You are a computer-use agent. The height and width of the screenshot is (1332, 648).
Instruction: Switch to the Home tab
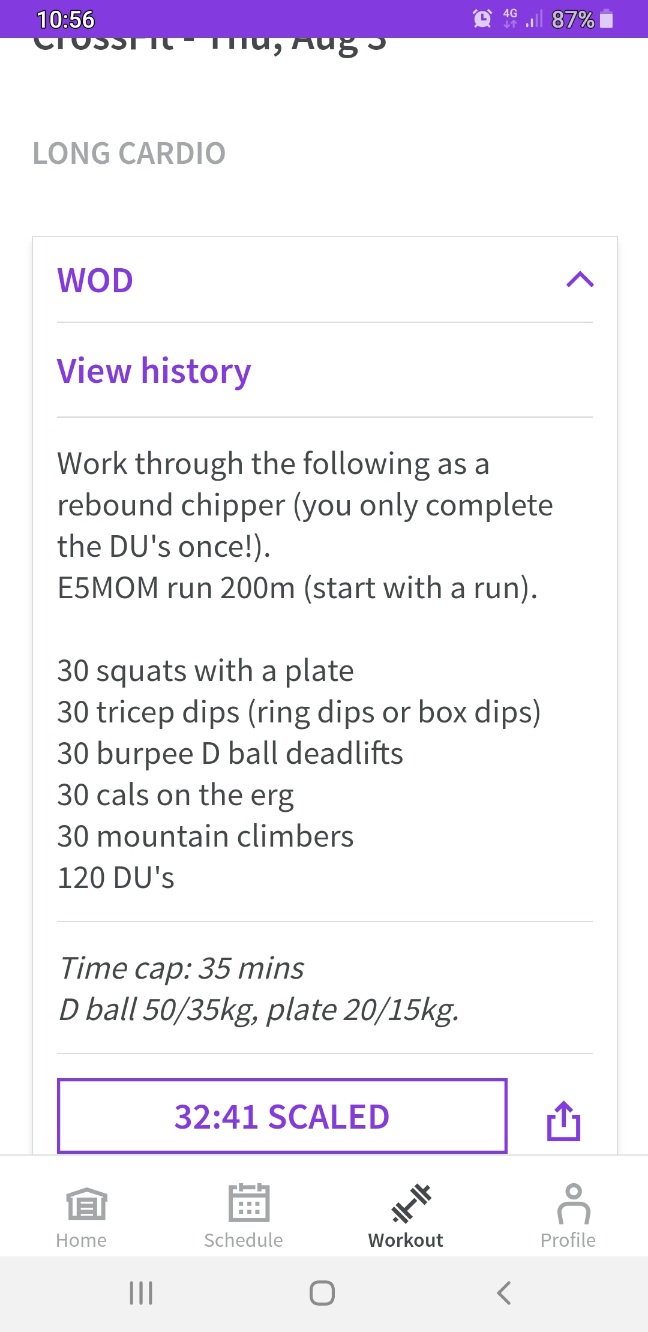pyautogui.click(x=81, y=1217)
